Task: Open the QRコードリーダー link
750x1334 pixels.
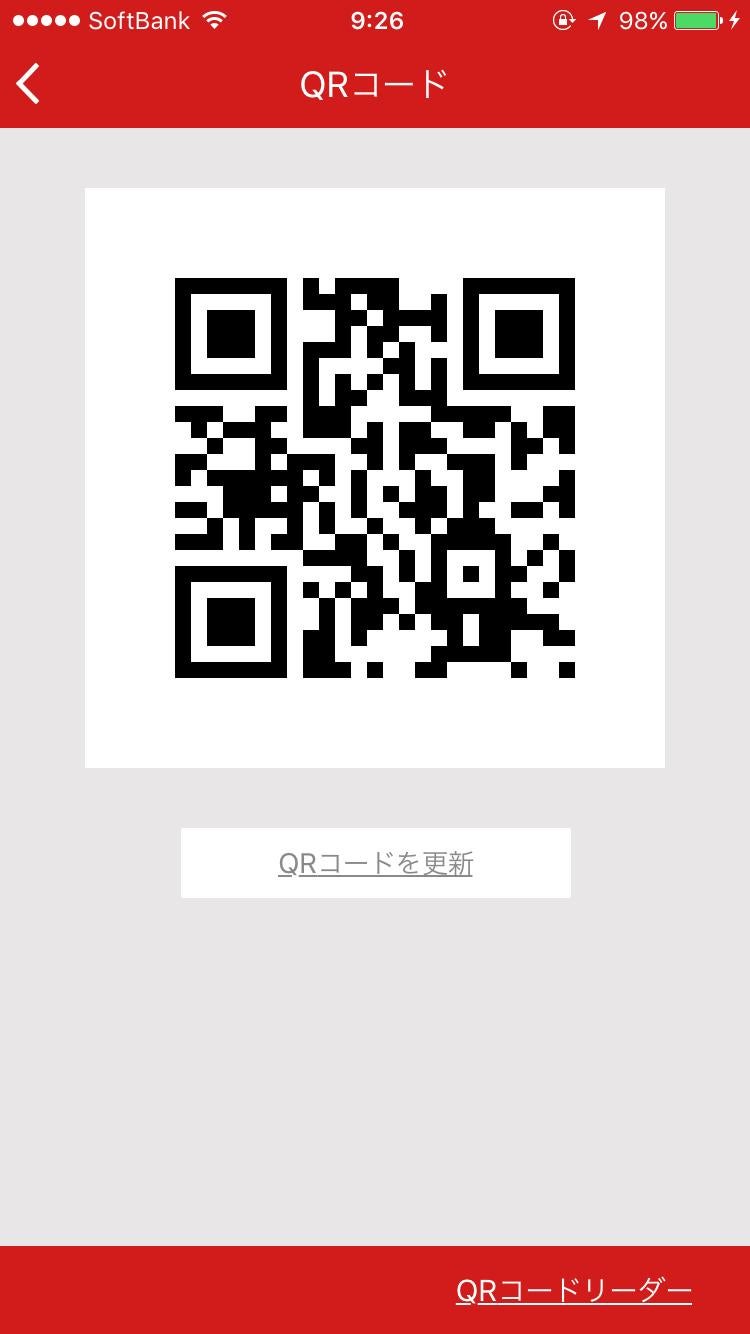Action: pyautogui.click(x=572, y=1291)
